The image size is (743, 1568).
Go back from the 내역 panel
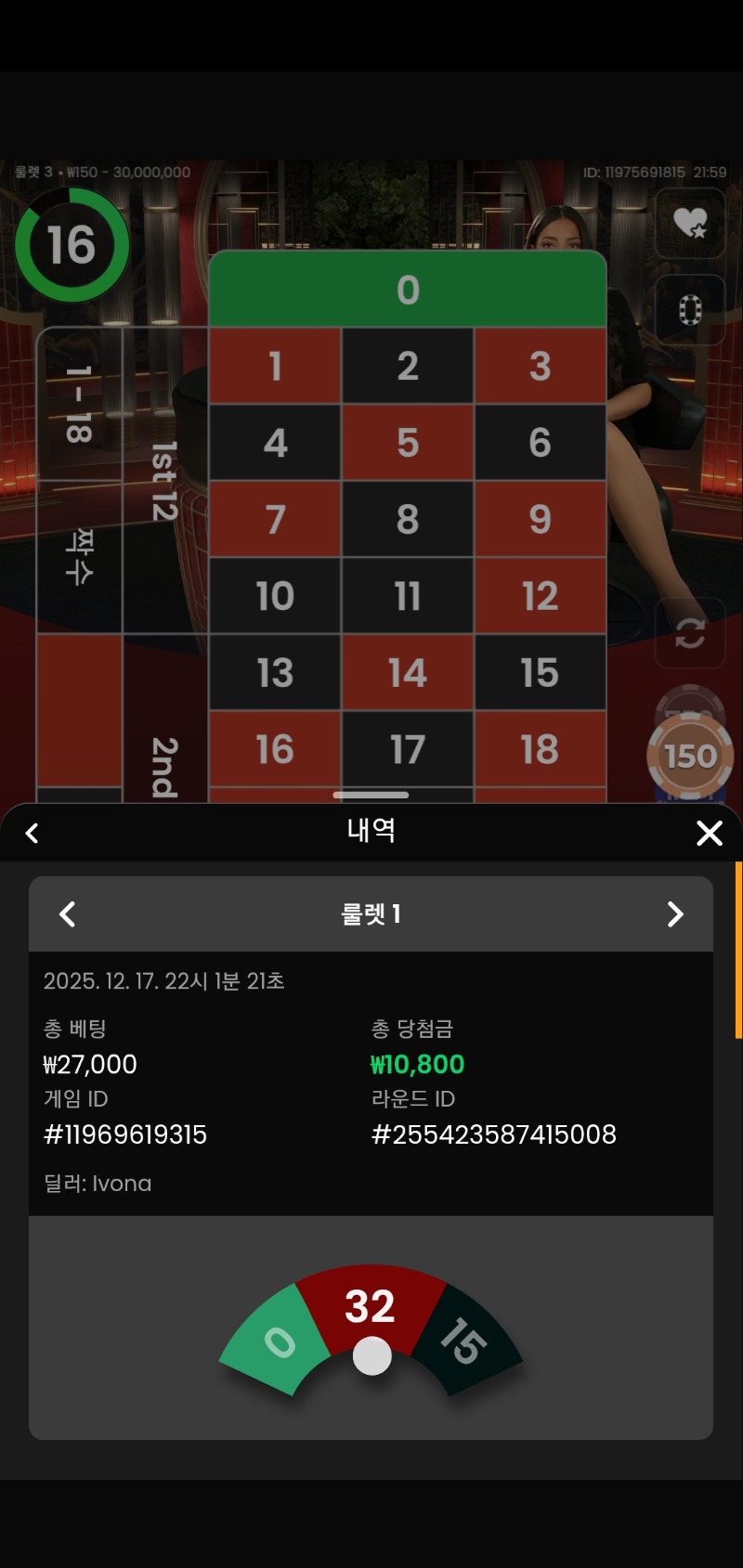tap(33, 833)
